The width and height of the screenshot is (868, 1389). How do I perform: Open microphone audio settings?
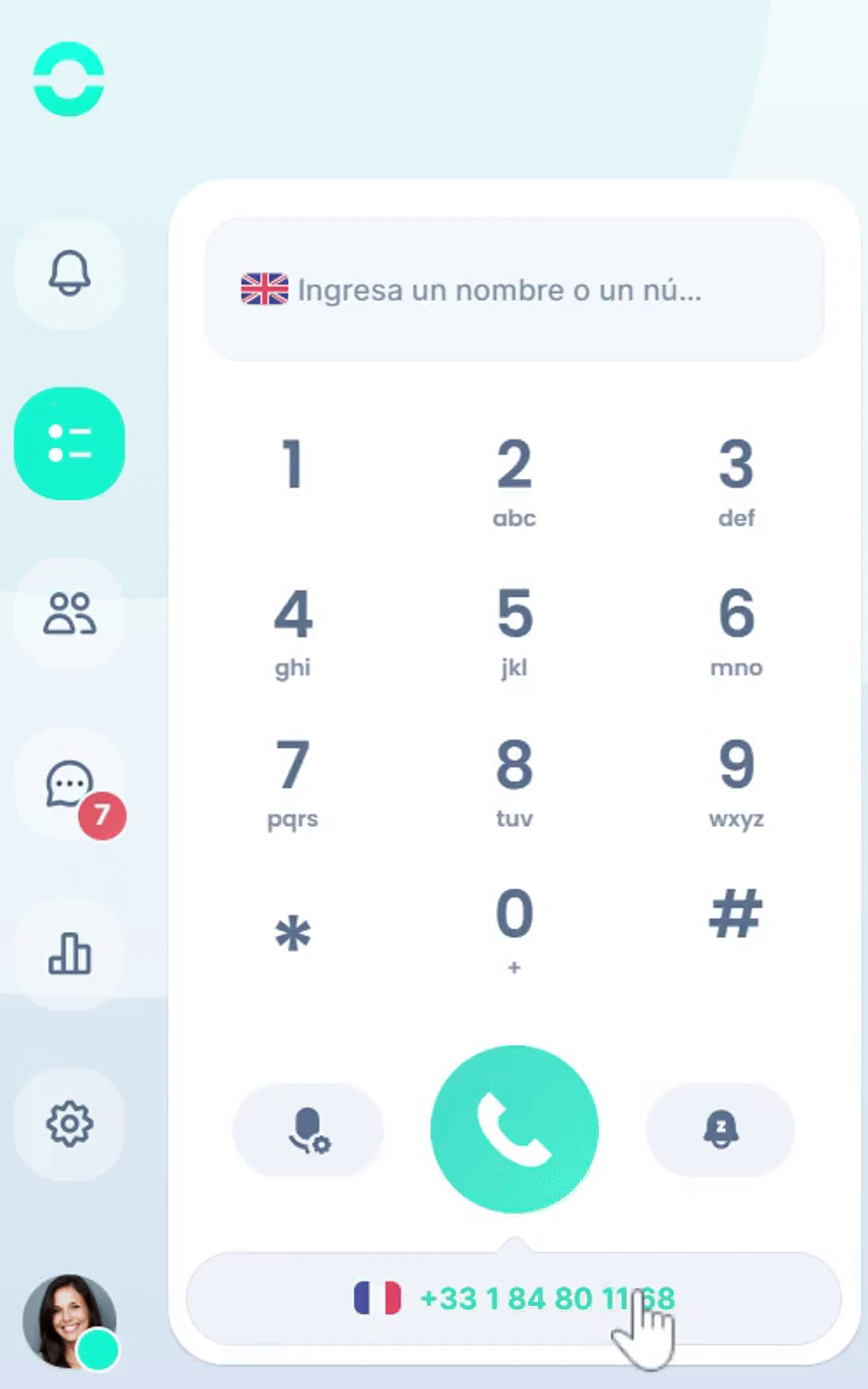pyautogui.click(x=308, y=1130)
